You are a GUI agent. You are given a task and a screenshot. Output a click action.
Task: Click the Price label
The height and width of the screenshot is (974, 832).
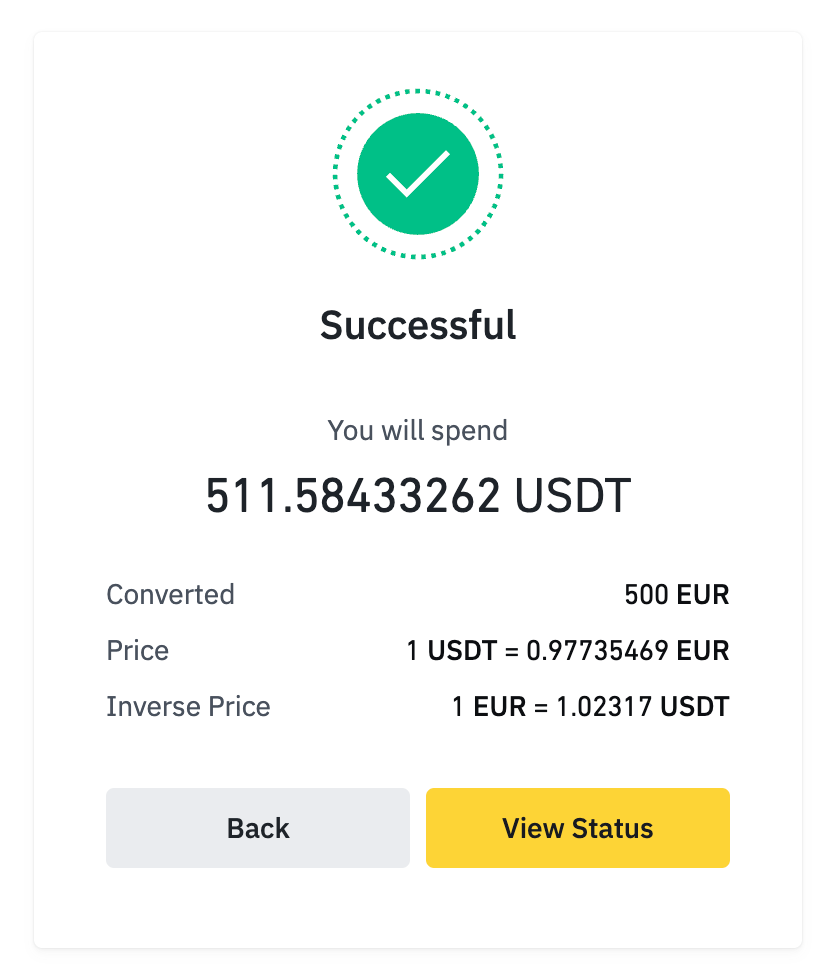(x=137, y=650)
